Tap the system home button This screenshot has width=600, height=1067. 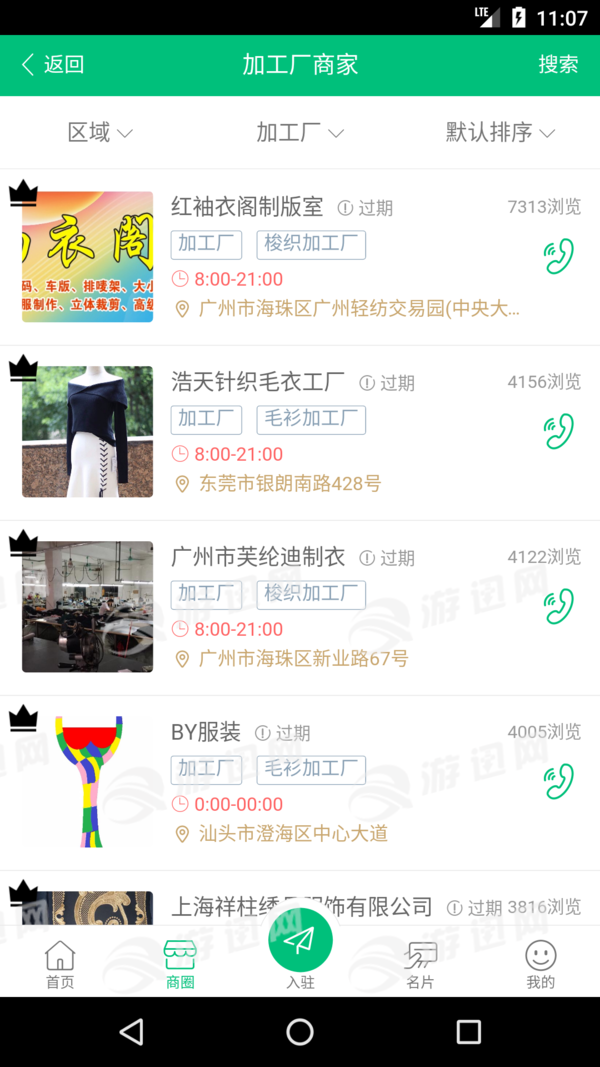click(x=300, y=1032)
